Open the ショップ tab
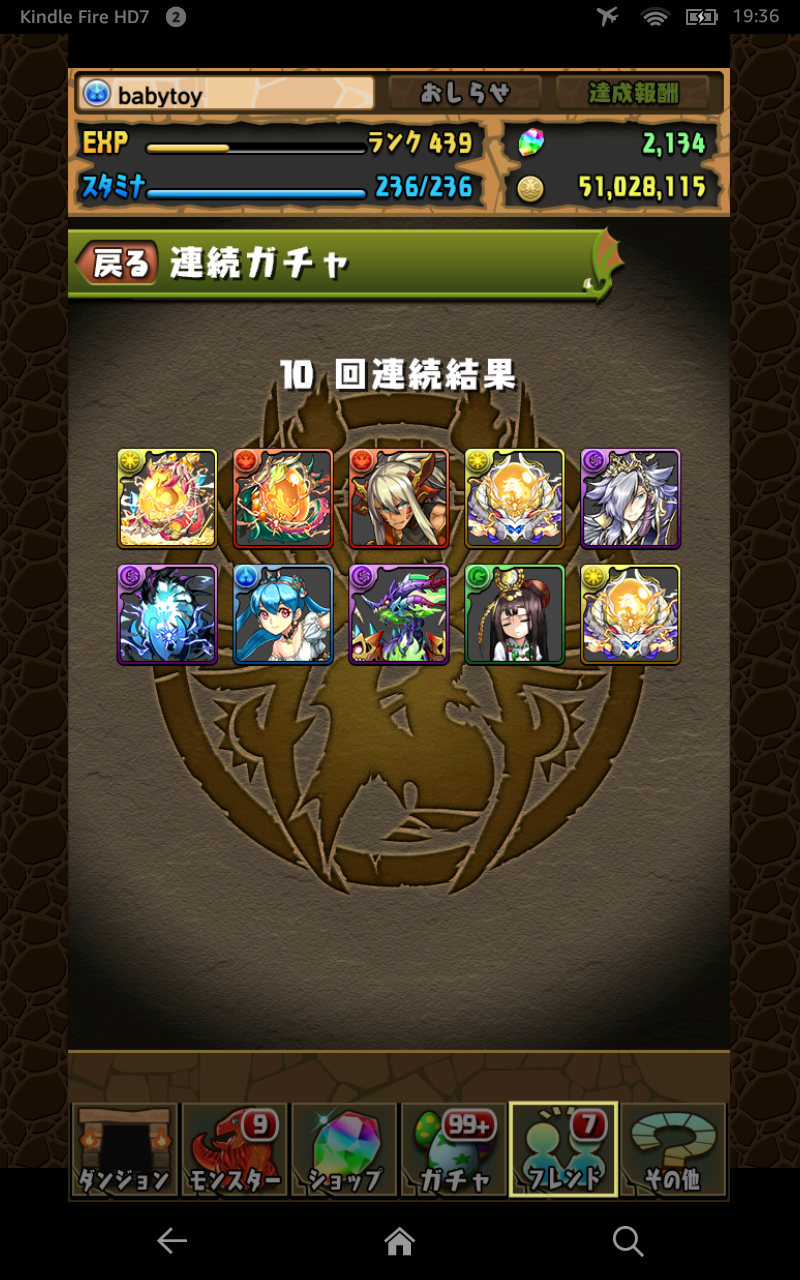The image size is (800, 1280). coord(344,1149)
